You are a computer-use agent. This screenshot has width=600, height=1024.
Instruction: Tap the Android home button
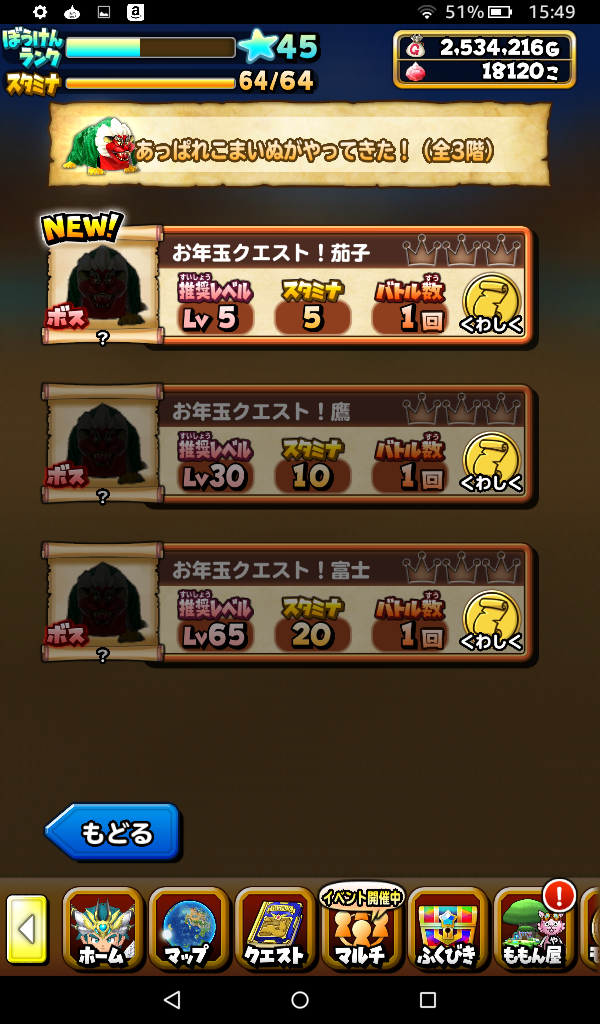[300, 999]
